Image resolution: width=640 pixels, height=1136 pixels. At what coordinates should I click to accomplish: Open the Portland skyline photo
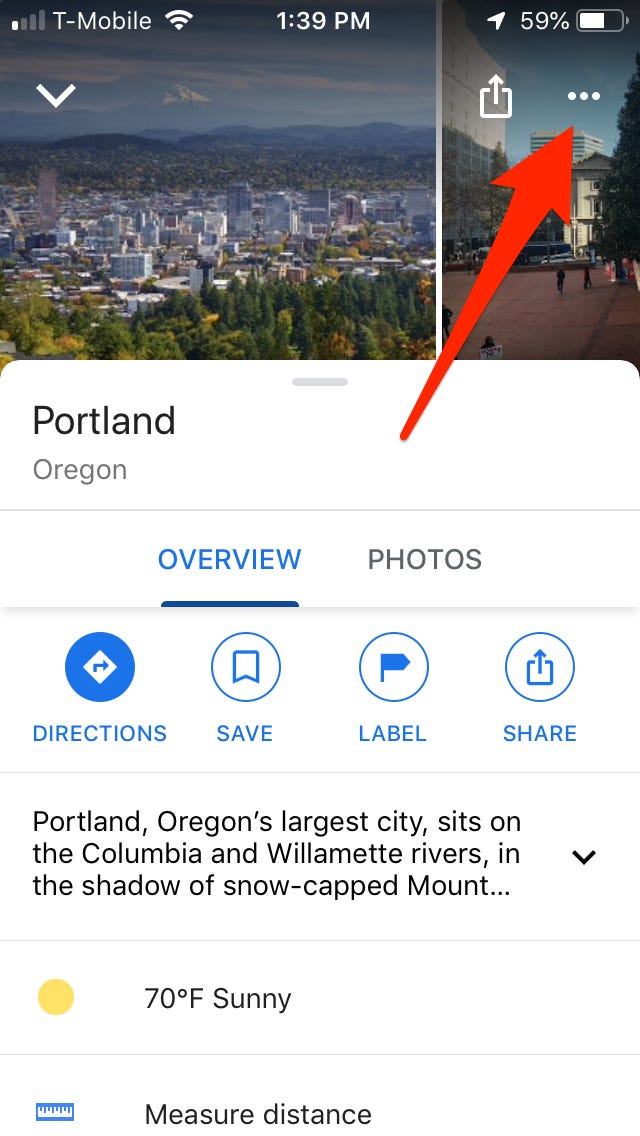218,230
